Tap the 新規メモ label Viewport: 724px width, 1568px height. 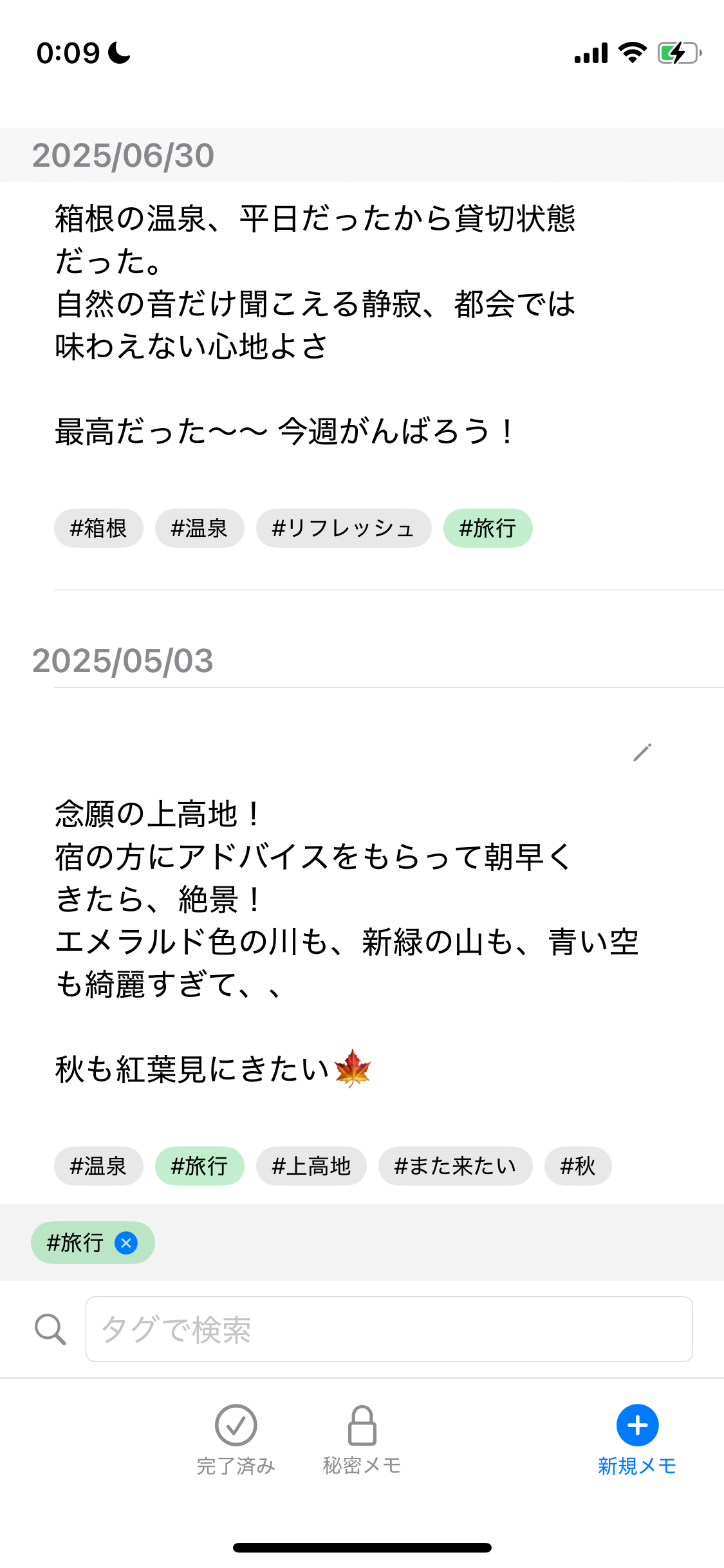click(x=636, y=1466)
